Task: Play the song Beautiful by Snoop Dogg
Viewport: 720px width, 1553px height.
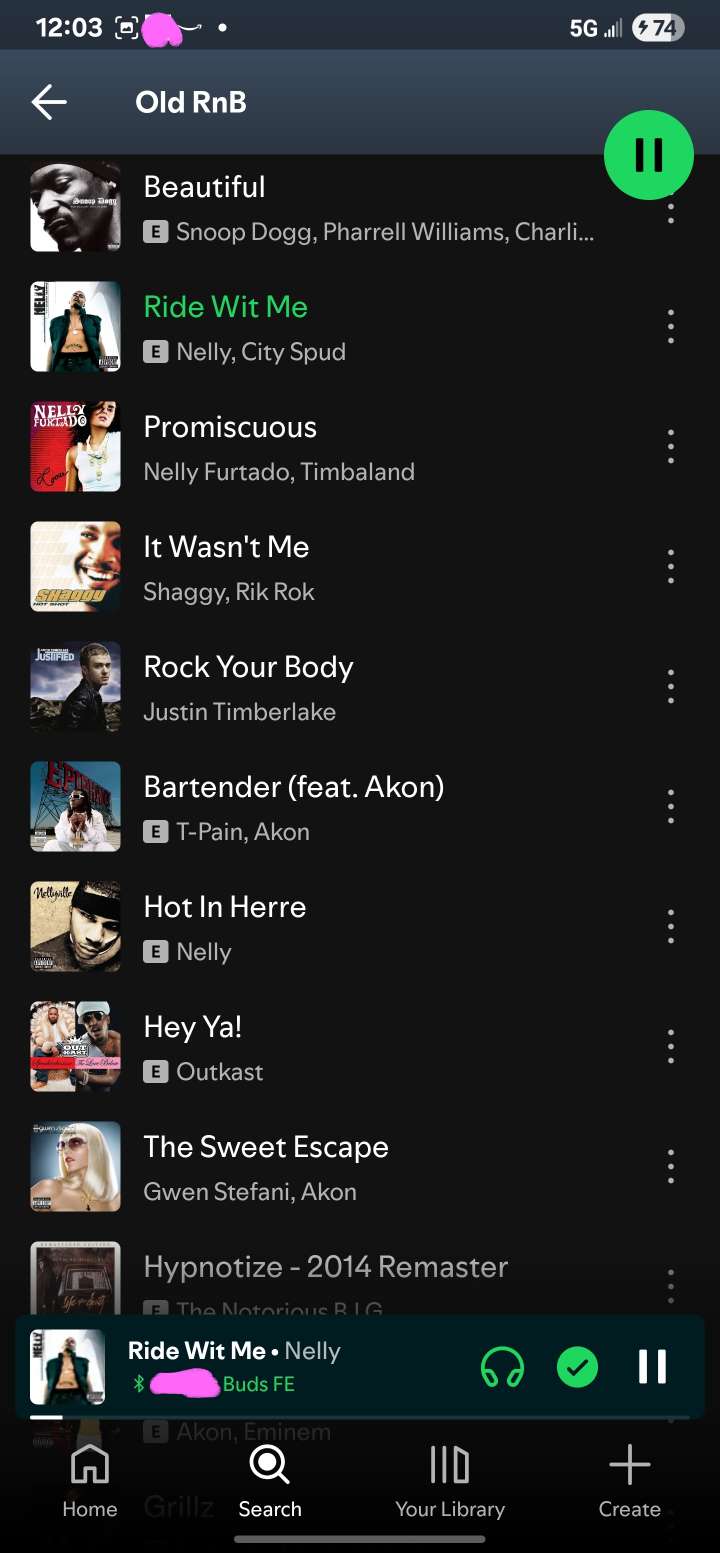Action: point(360,207)
